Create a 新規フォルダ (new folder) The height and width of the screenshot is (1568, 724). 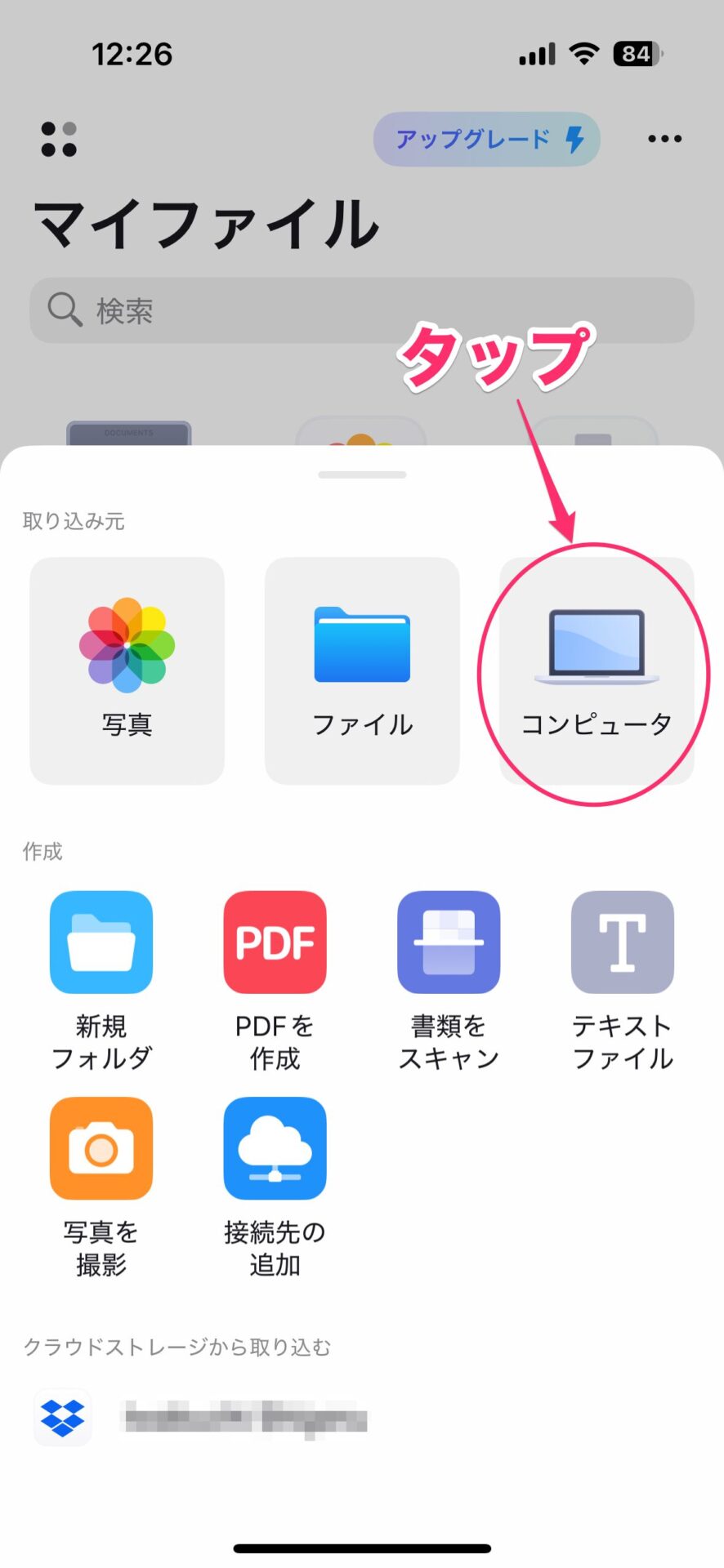point(101,941)
